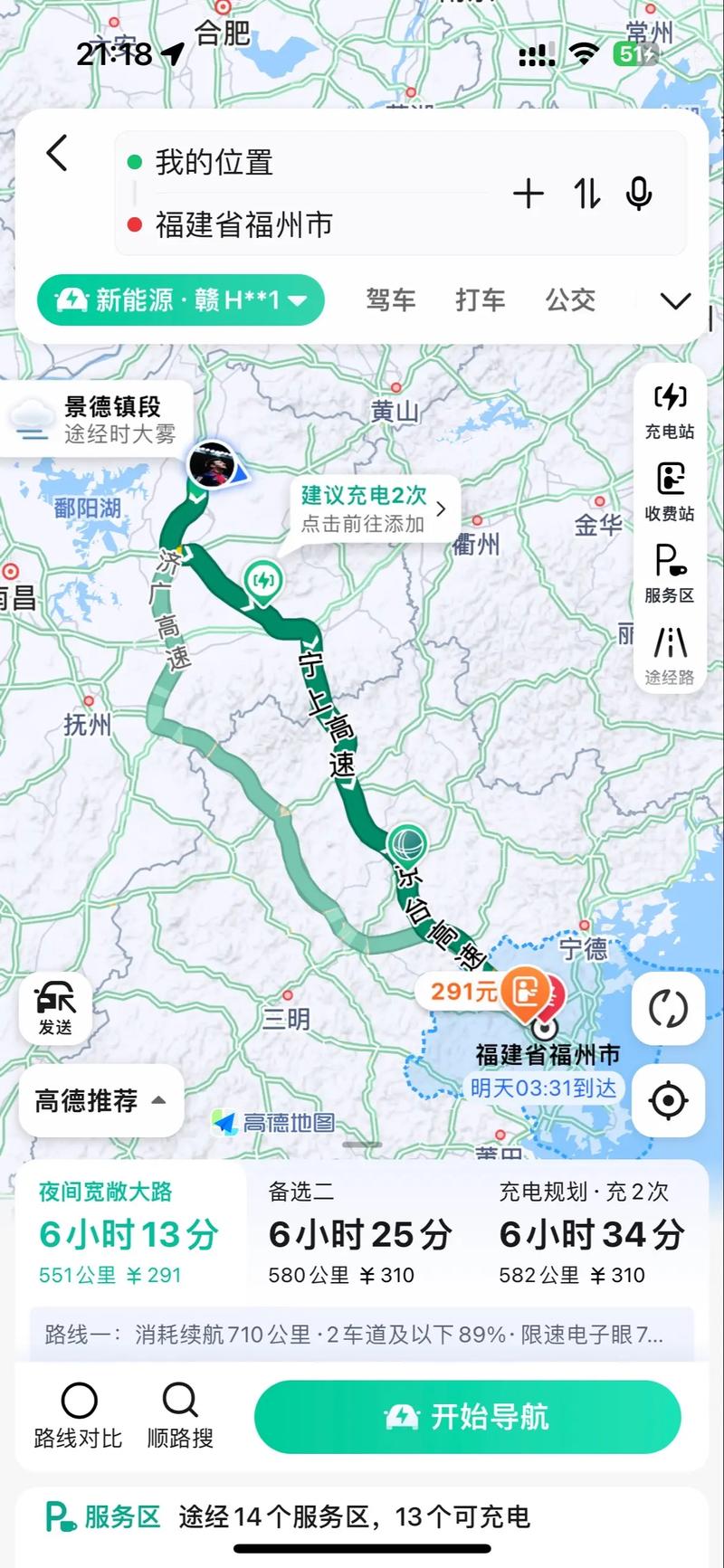Add a waypoint using the plus icon
Image resolution: width=724 pixels, height=1568 pixels.
[x=529, y=194]
